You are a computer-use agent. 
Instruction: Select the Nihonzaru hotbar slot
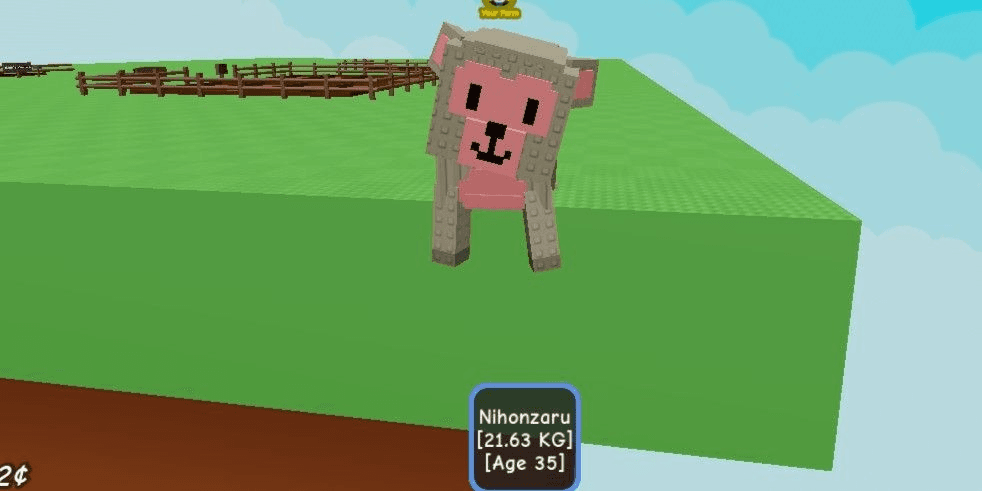tap(524, 439)
